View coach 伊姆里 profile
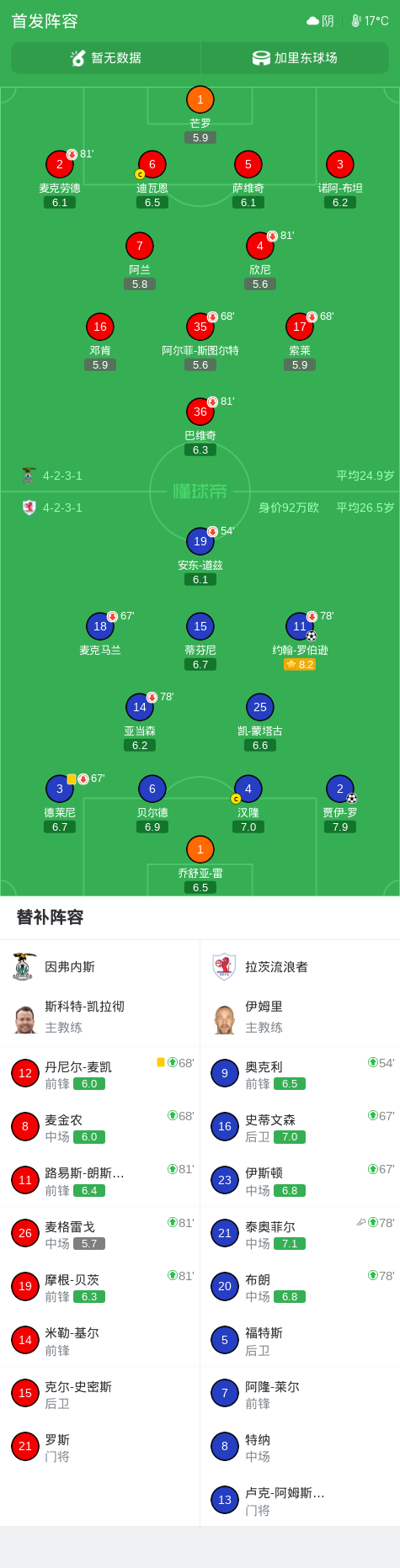Viewport: 400px width, 1568px height. pyautogui.click(x=300, y=1017)
